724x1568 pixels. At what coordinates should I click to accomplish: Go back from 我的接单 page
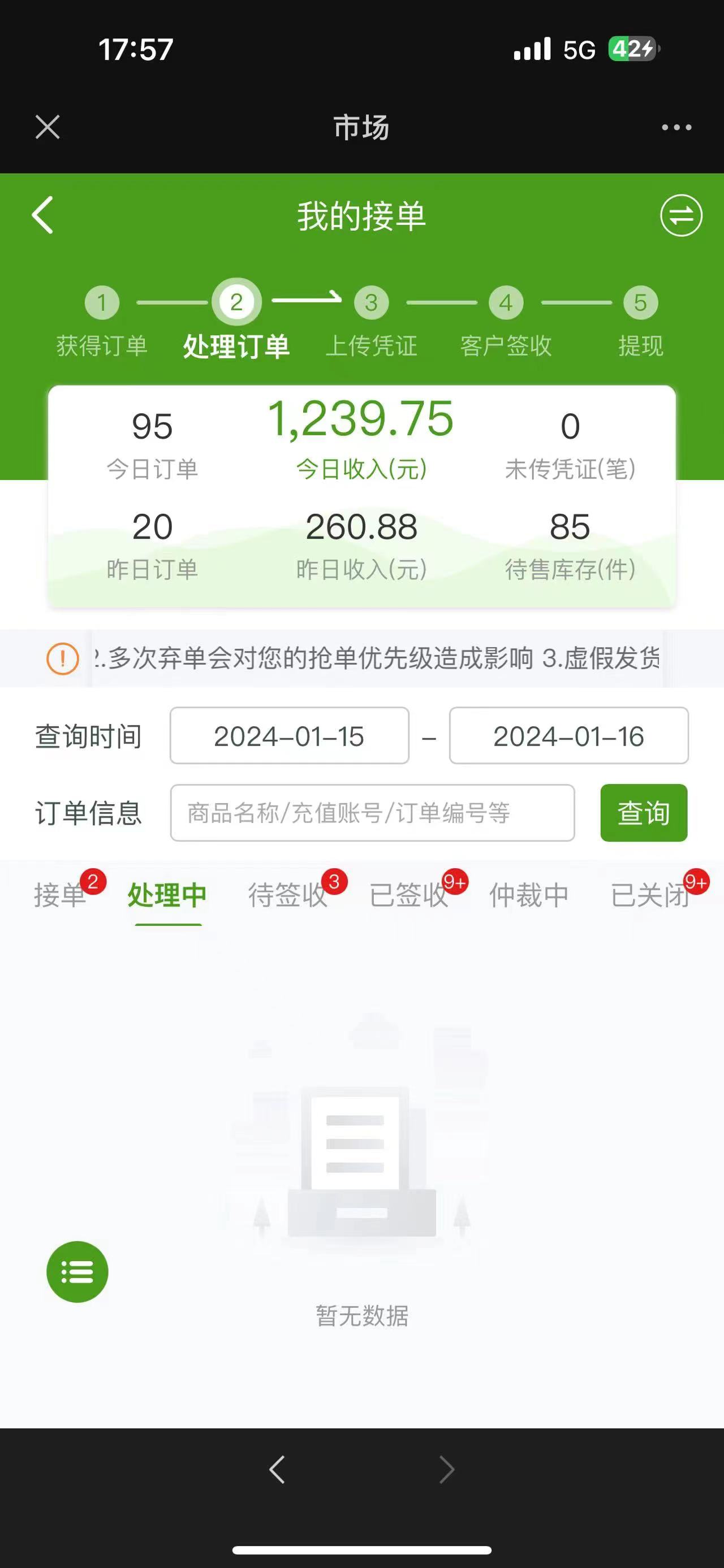43,215
